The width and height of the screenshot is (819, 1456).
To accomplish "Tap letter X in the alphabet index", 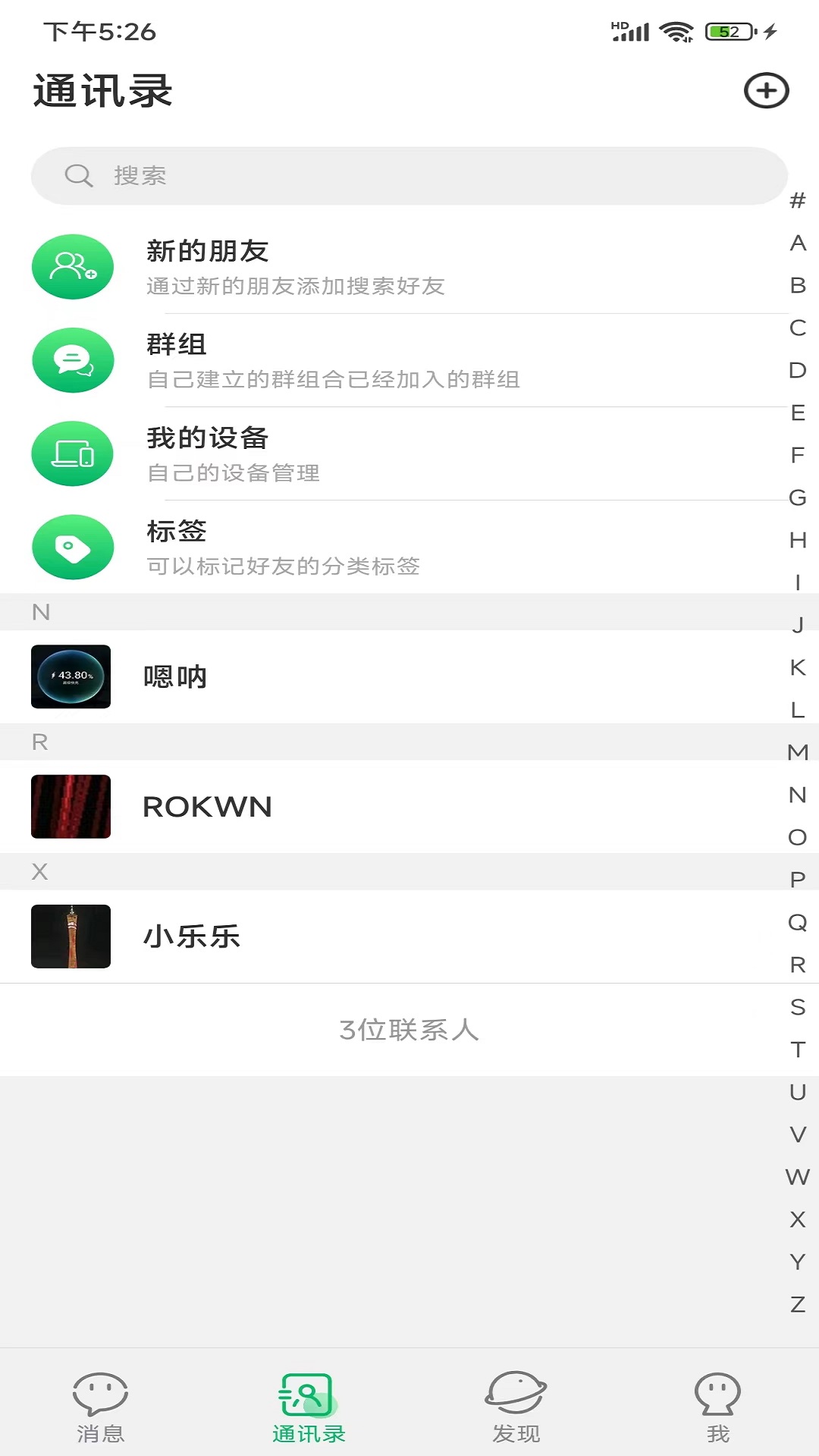I will pyautogui.click(x=795, y=1219).
